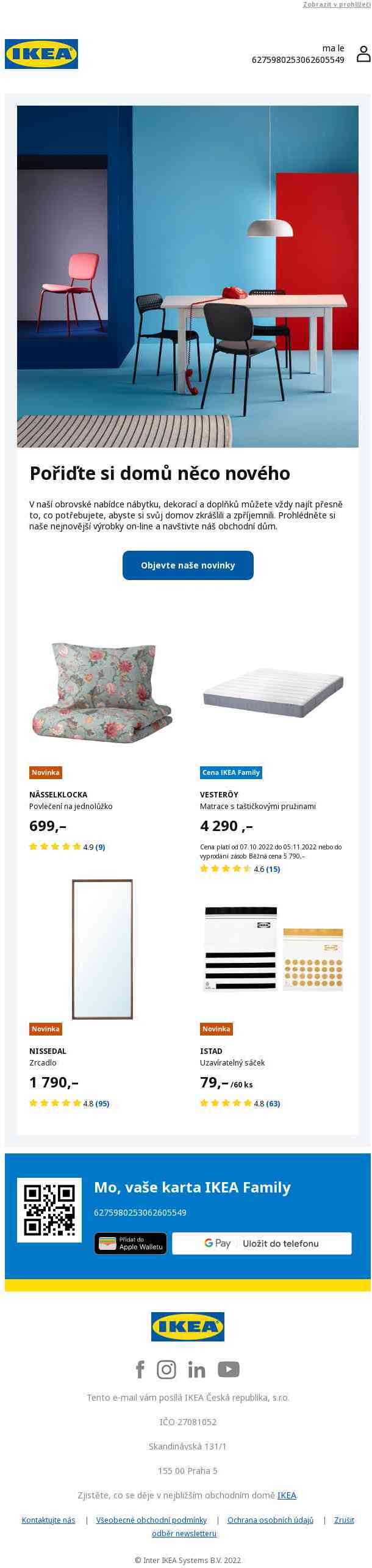Open the NISSEDAL mirror product
The image size is (372, 1568).
[x=102, y=949]
